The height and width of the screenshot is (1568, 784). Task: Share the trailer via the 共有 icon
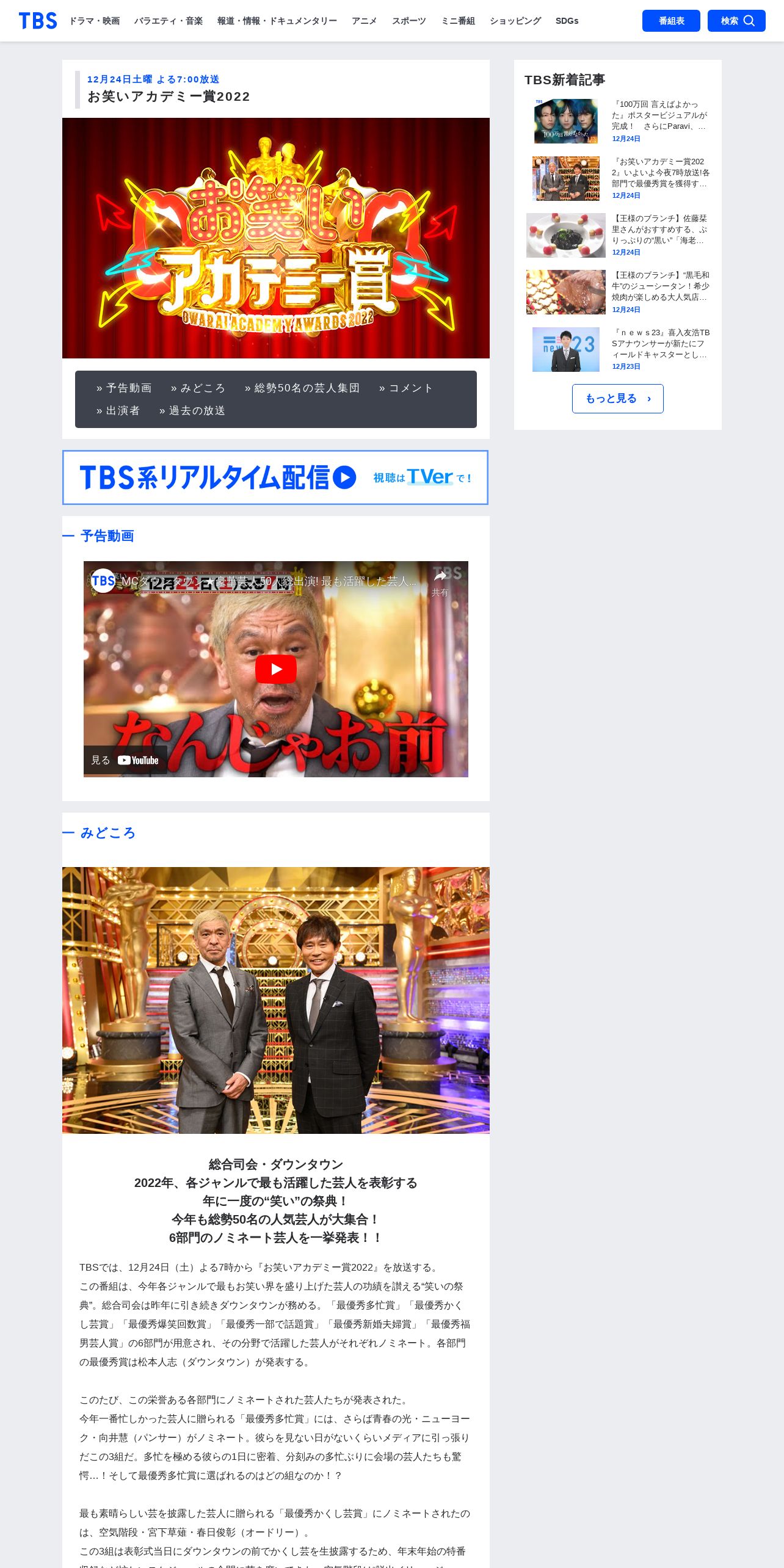(x=440, y=582)
